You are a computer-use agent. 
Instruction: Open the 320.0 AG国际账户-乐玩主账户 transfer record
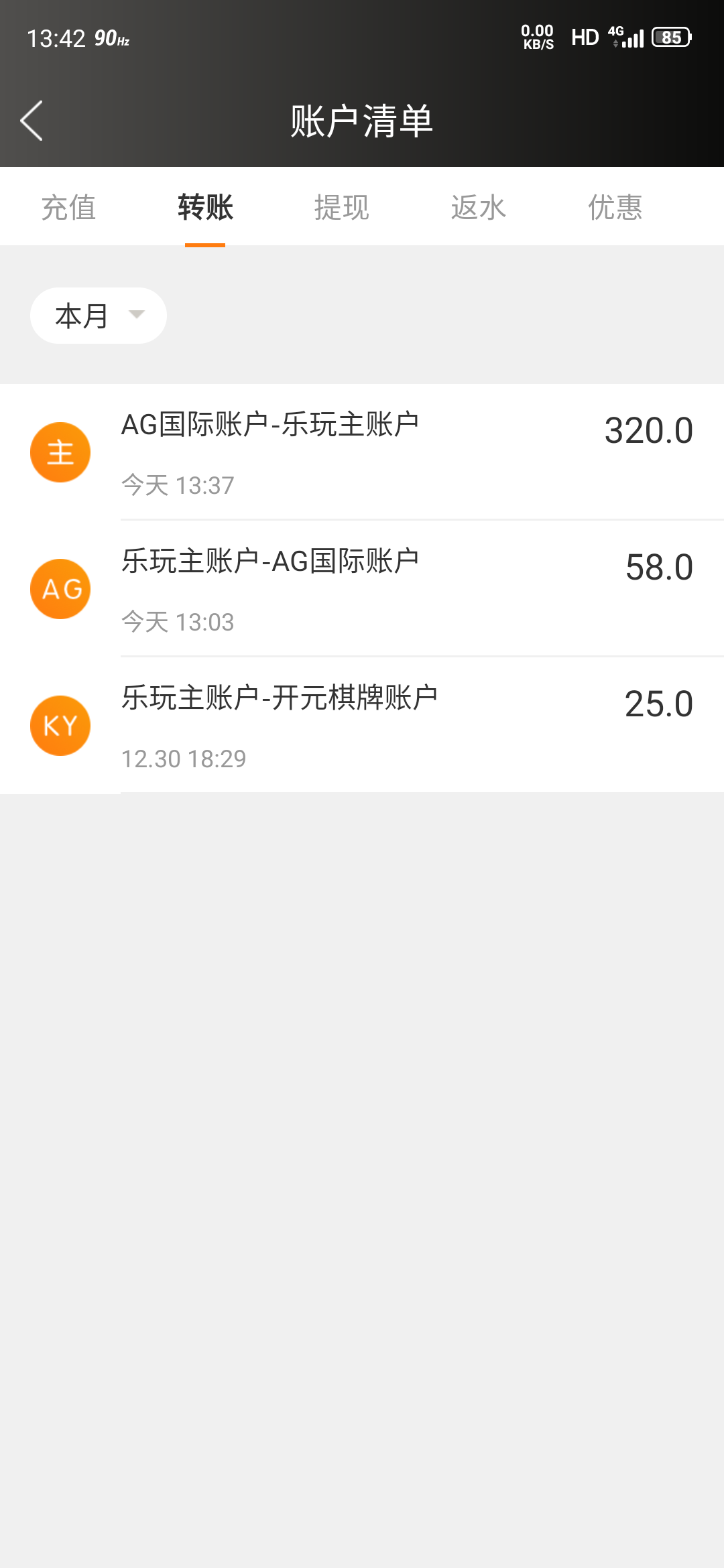(362, 452)
